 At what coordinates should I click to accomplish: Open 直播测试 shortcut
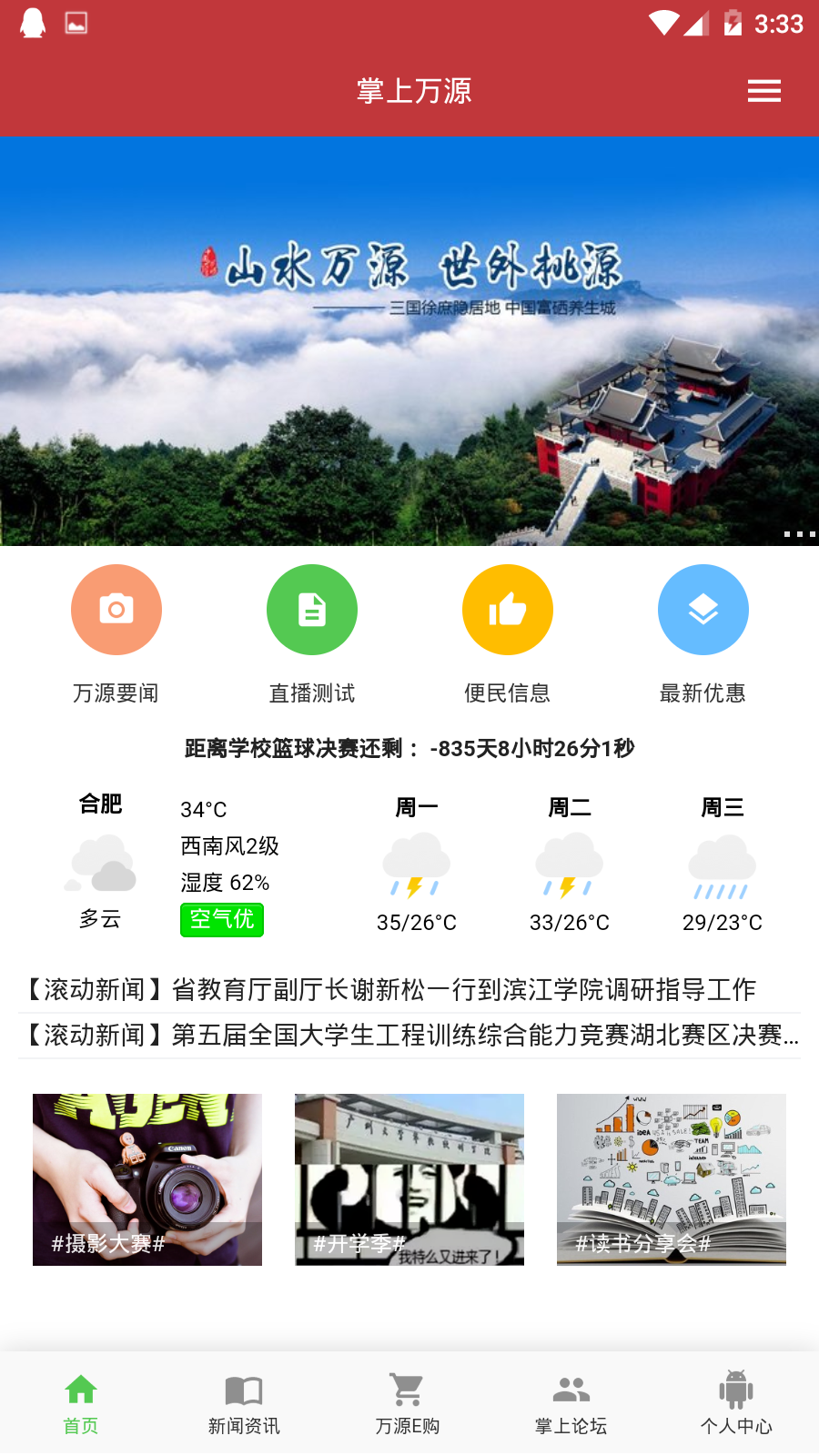click(x=312, y=634)
